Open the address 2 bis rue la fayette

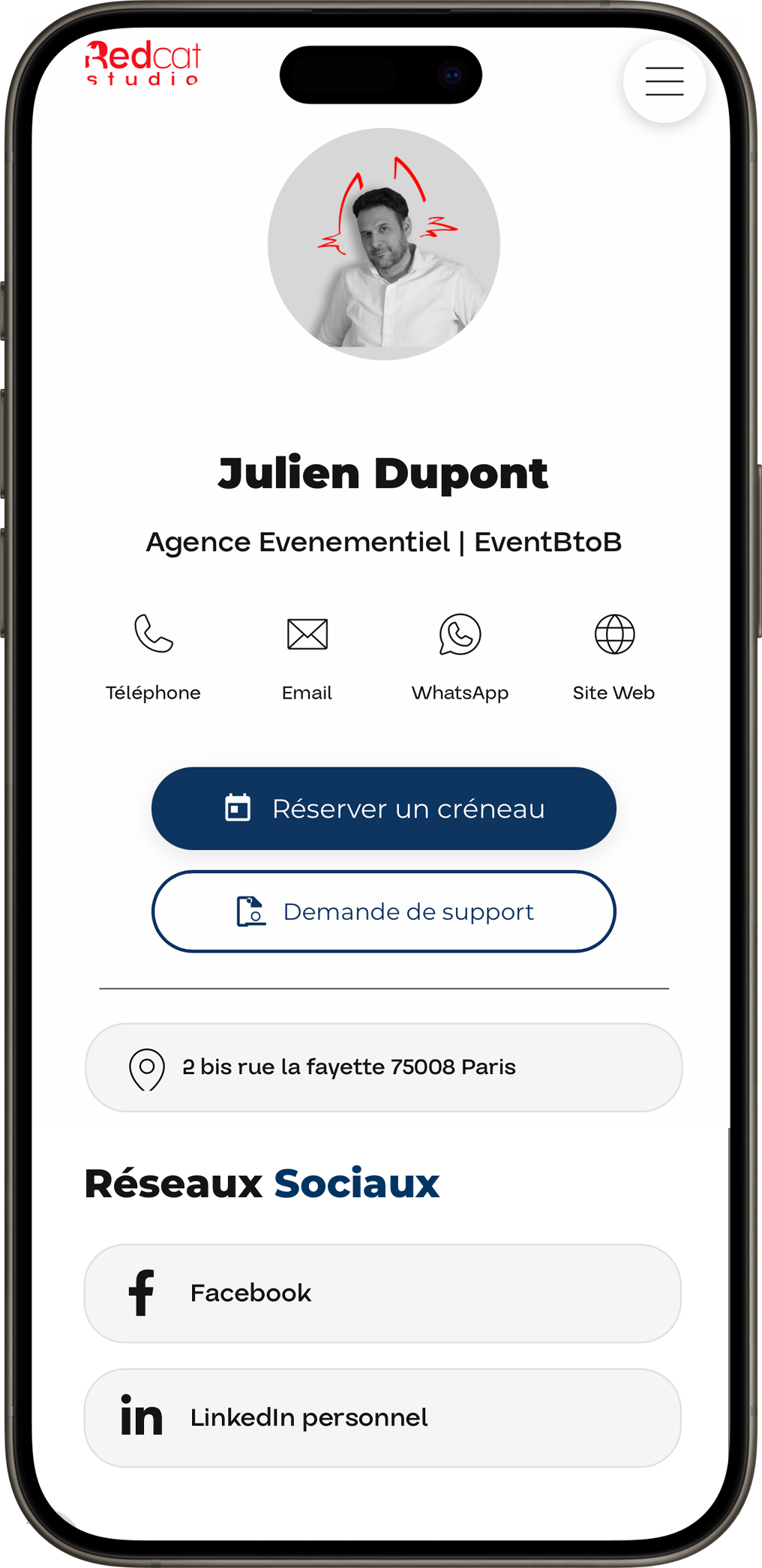384,1067
